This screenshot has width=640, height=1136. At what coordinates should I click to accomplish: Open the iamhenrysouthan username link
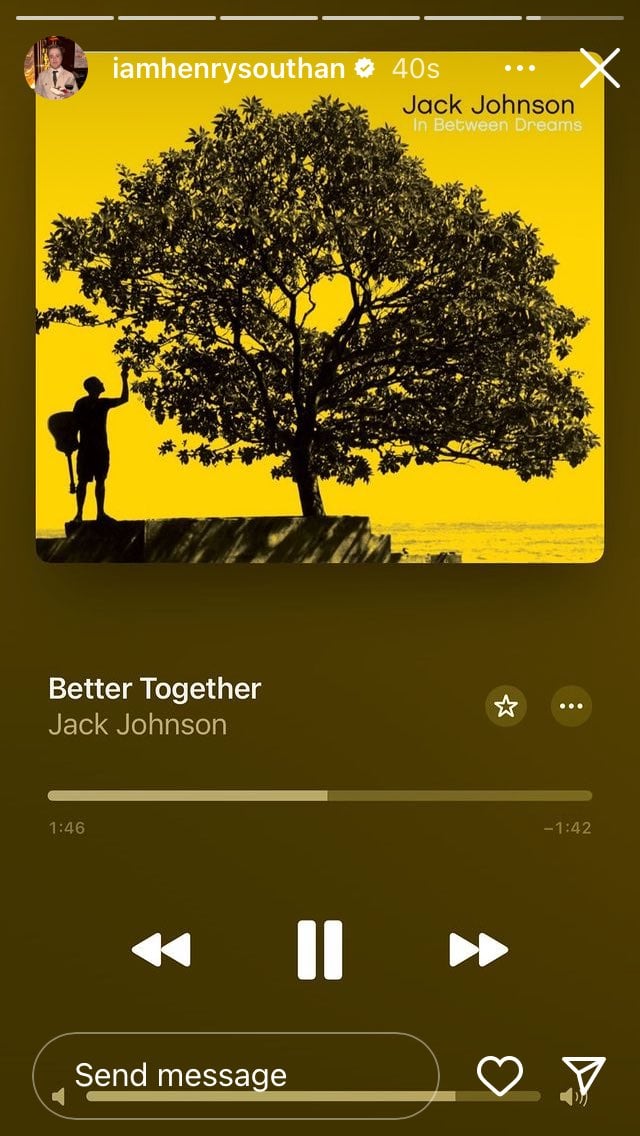229,69
